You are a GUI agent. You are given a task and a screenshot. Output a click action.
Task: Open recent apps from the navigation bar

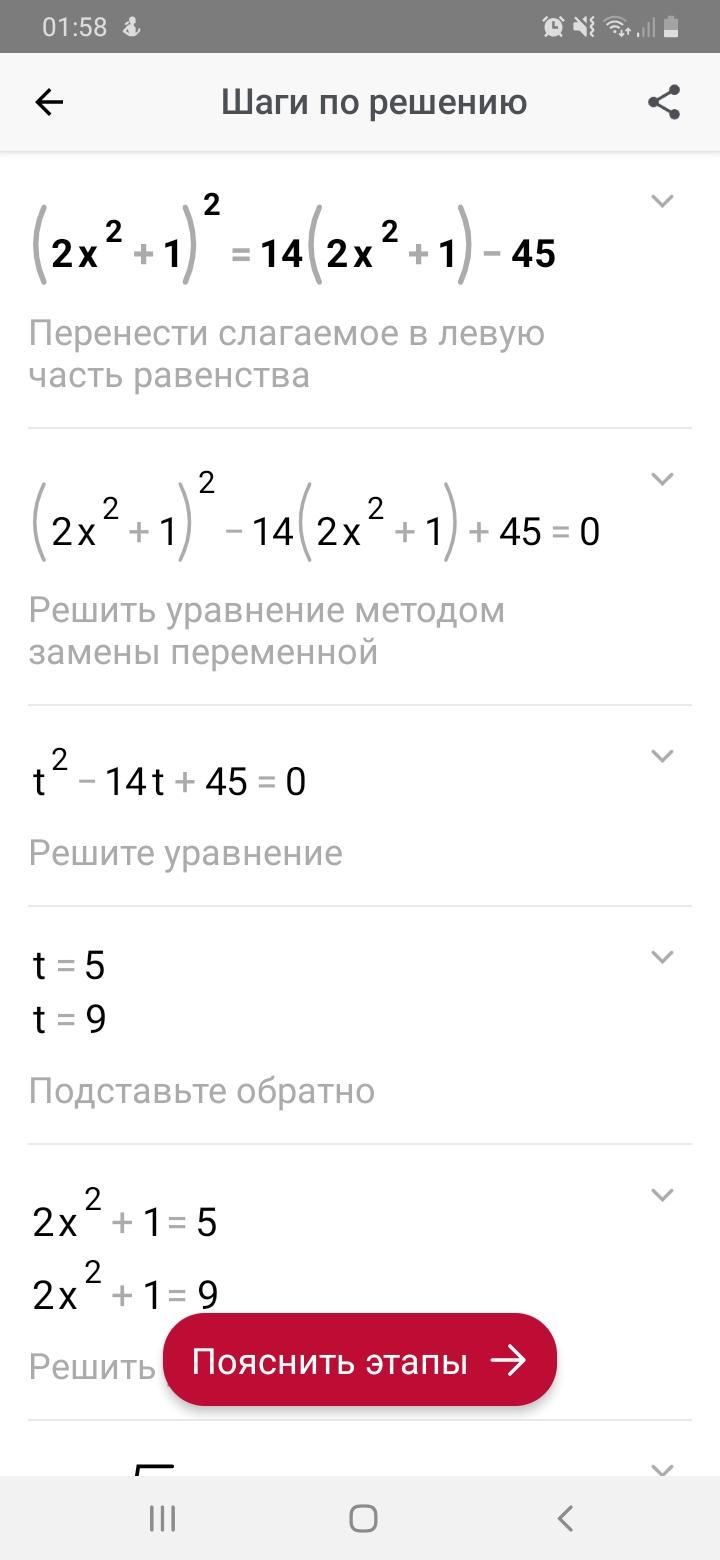tap(162, 1519)
